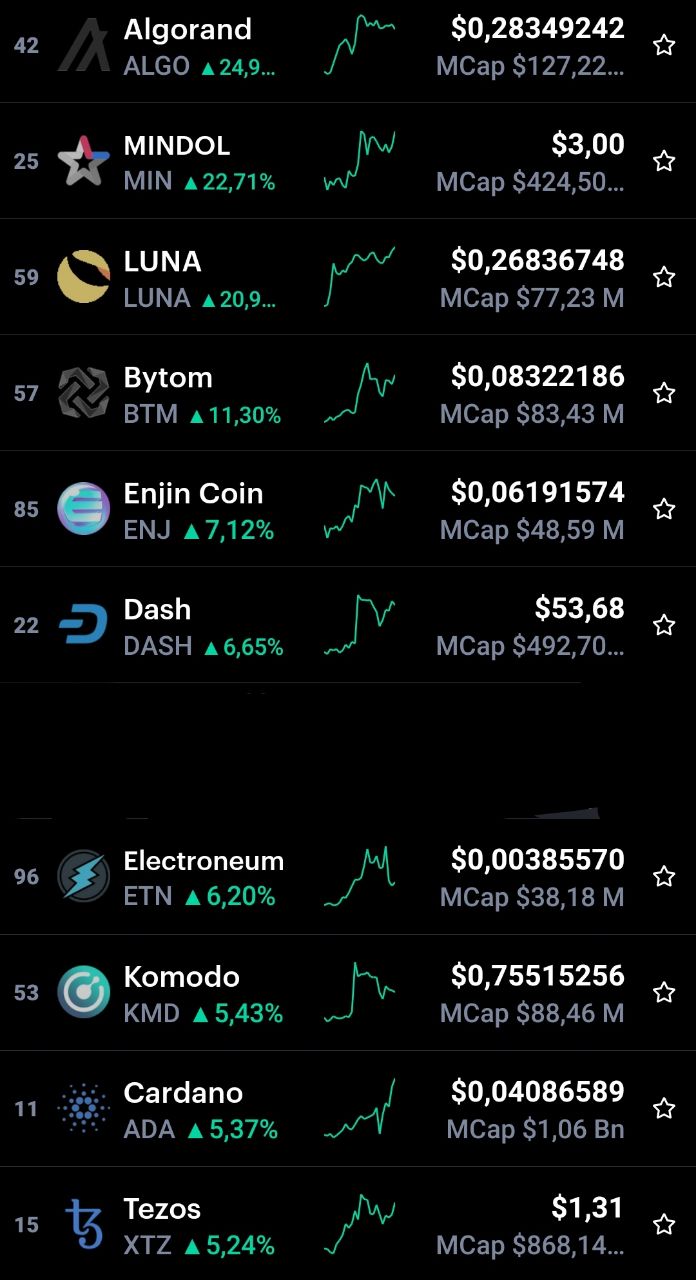Star the Dash coin
The width and height of the screenshot is (696, 1280).
(664, 625)
